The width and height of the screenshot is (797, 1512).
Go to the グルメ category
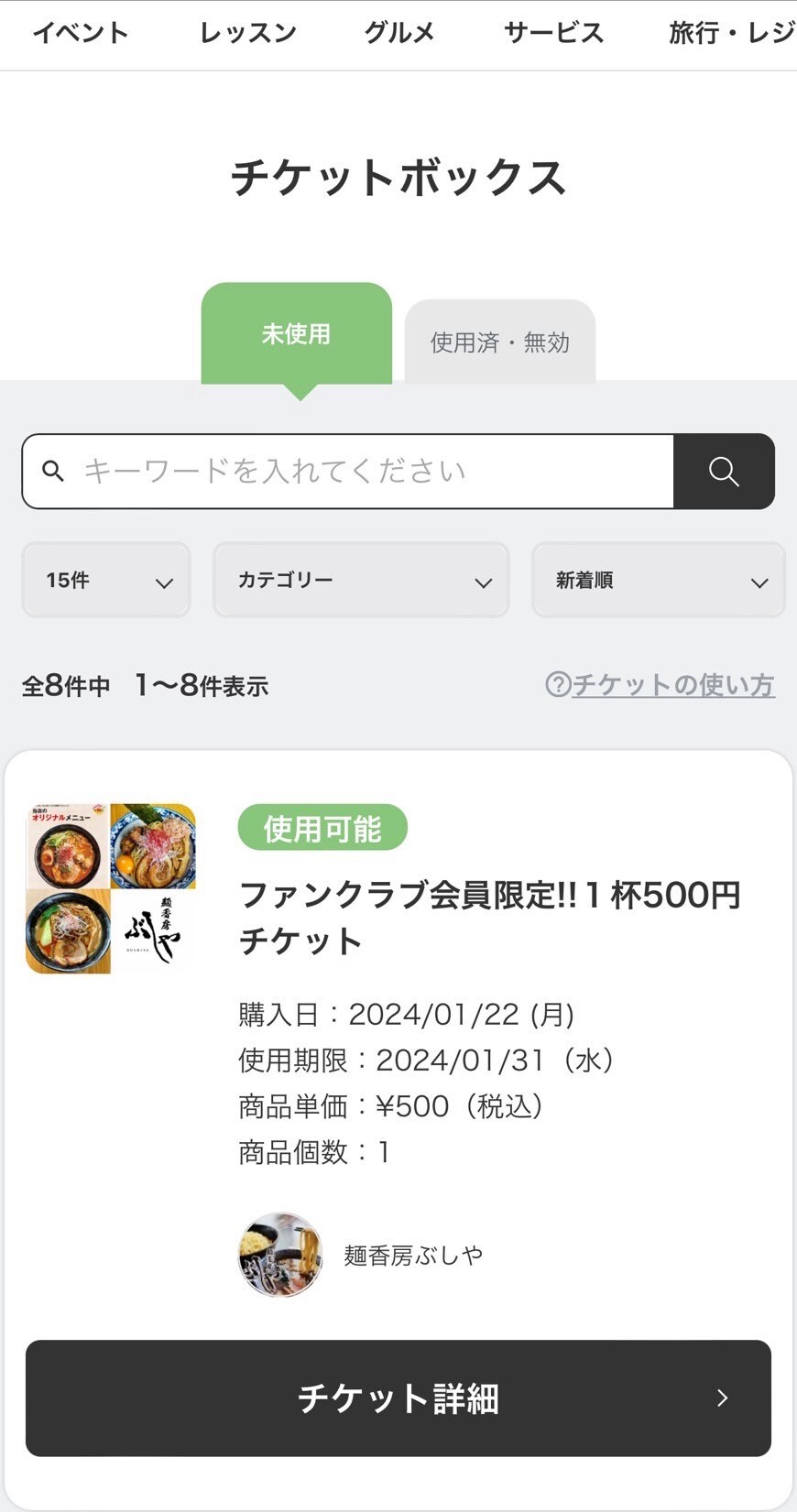(x=399, y=33)
